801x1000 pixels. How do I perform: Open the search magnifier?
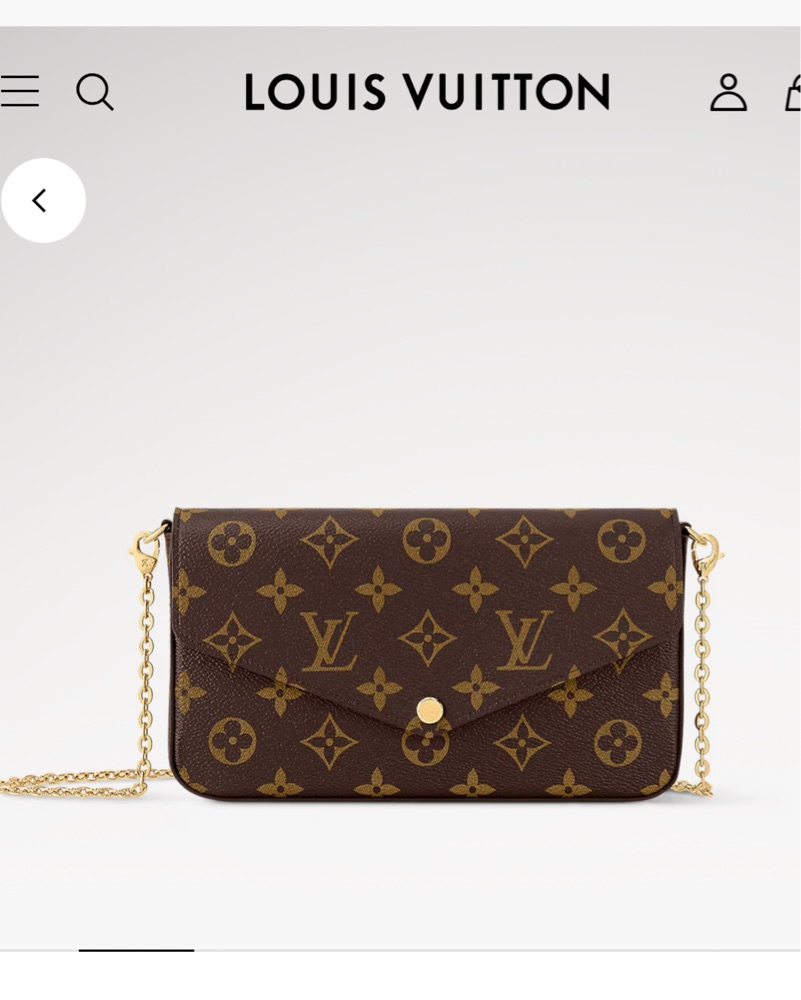(95, 92)
